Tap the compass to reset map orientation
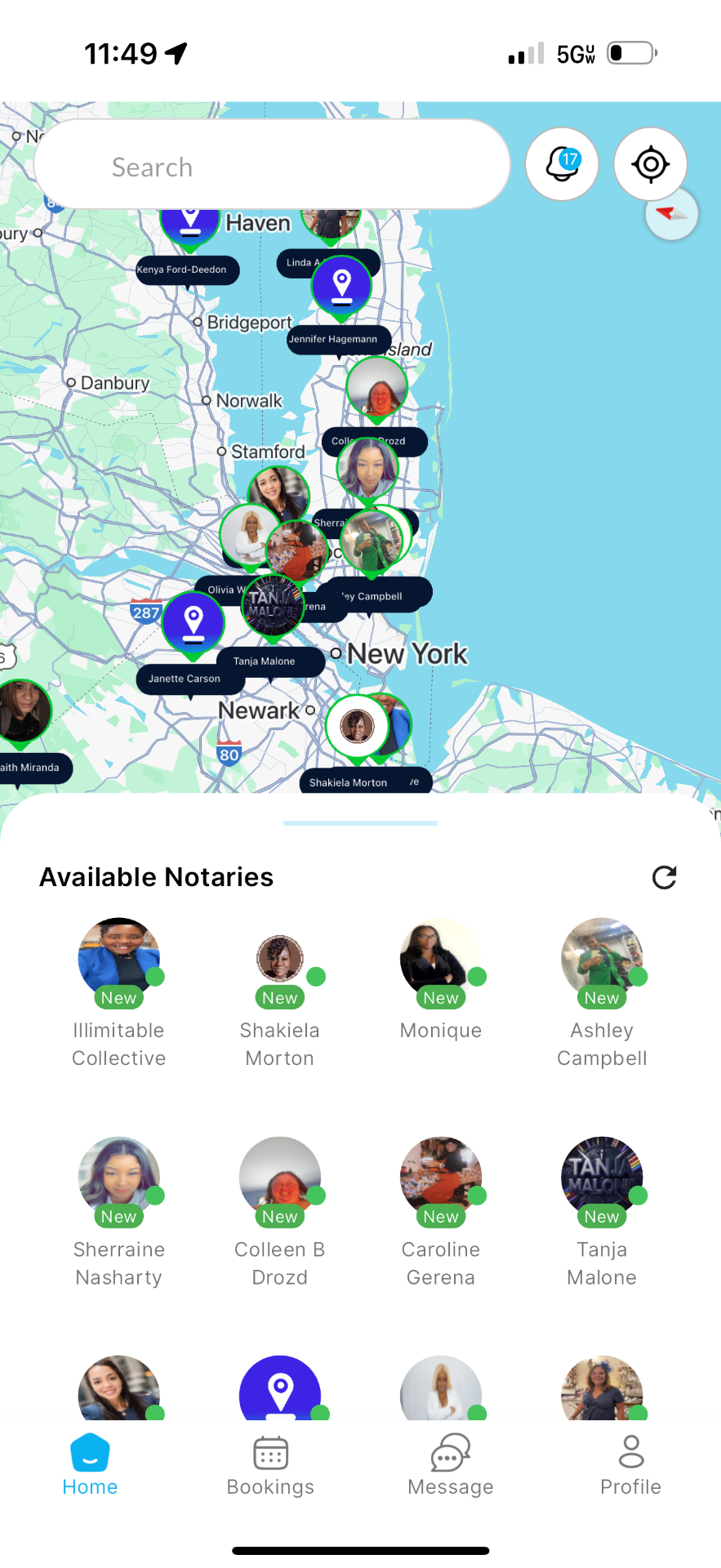Screen dimensions: 721x1568 tap(672, 215)
